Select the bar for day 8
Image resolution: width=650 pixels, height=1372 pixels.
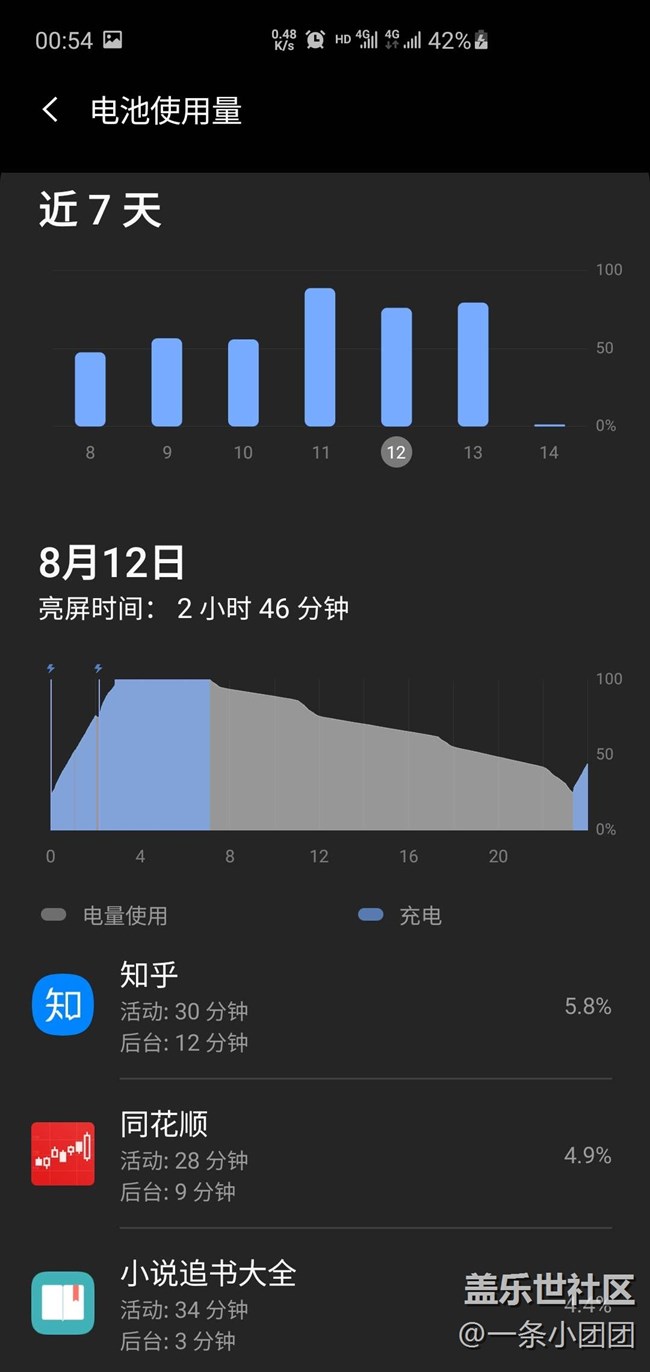tap(90, 389)
